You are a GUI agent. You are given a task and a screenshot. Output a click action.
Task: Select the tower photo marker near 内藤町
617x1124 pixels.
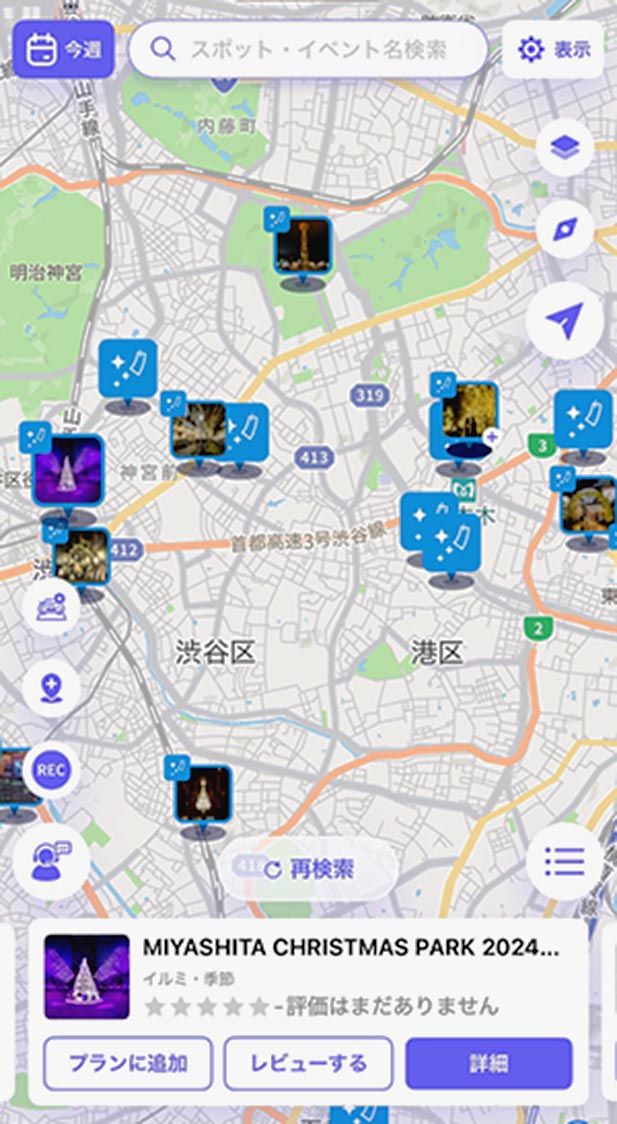coord(302,246)
